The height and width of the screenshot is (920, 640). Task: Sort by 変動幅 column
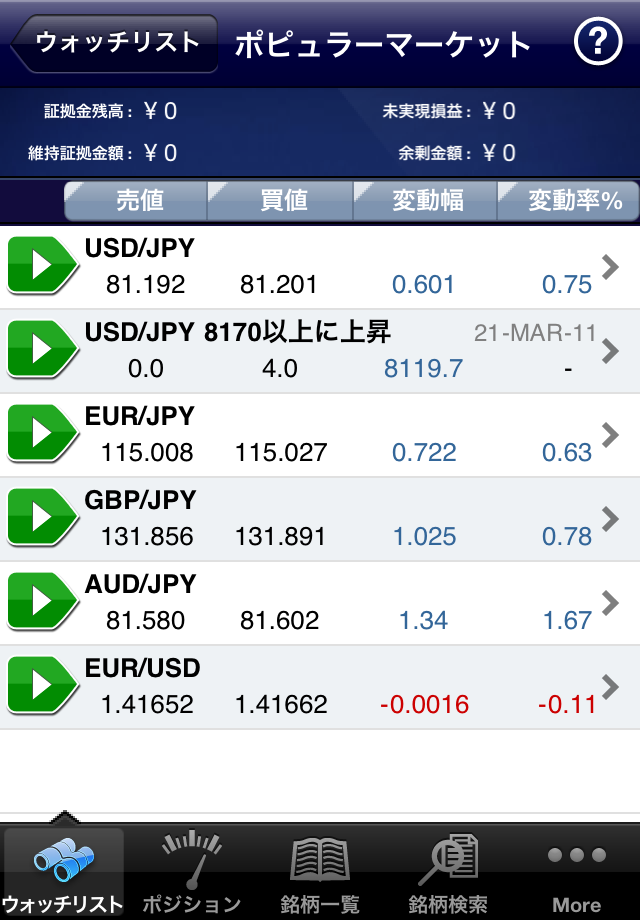tap(427, 201)
